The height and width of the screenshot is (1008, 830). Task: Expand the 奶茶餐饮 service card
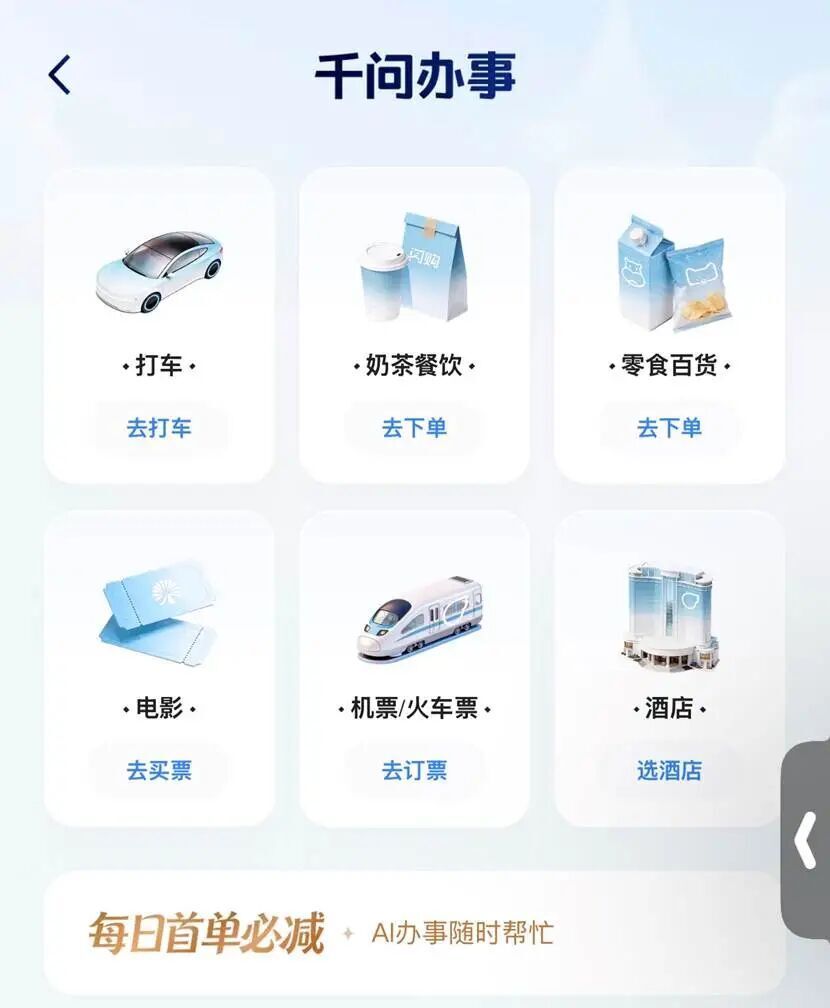[413, 320]
